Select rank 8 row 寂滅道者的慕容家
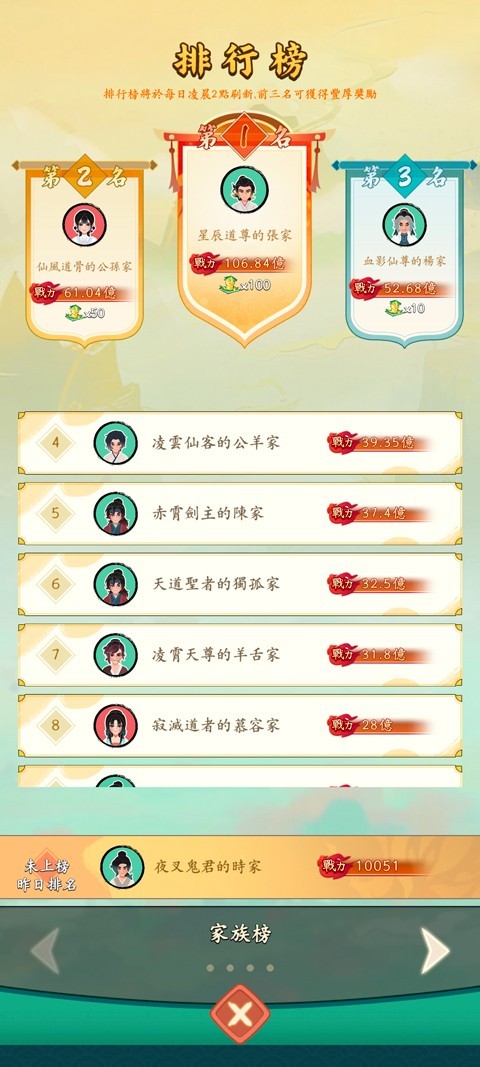 point(240,725)
